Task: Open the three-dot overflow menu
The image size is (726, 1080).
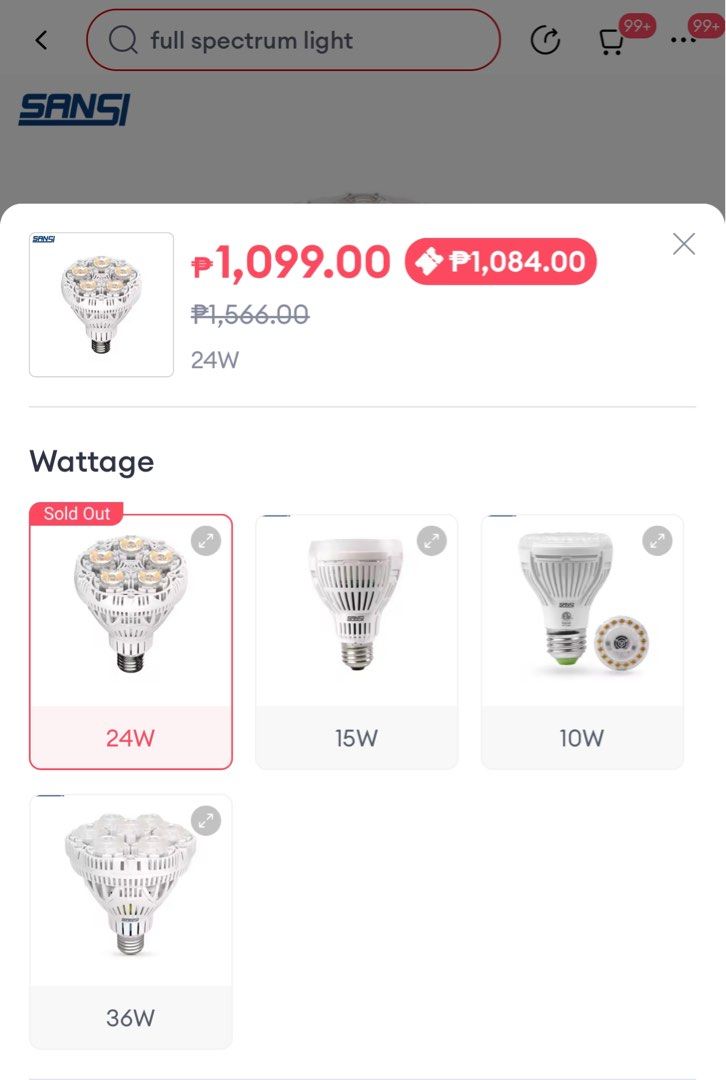Action: [x=684, y=41]
